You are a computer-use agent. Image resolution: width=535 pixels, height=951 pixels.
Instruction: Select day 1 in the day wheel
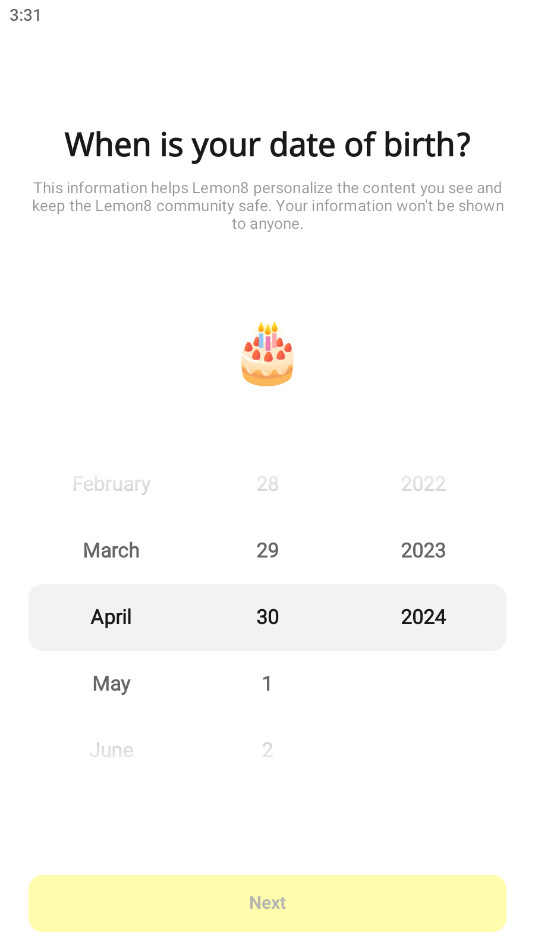click(x=267, y=684)
